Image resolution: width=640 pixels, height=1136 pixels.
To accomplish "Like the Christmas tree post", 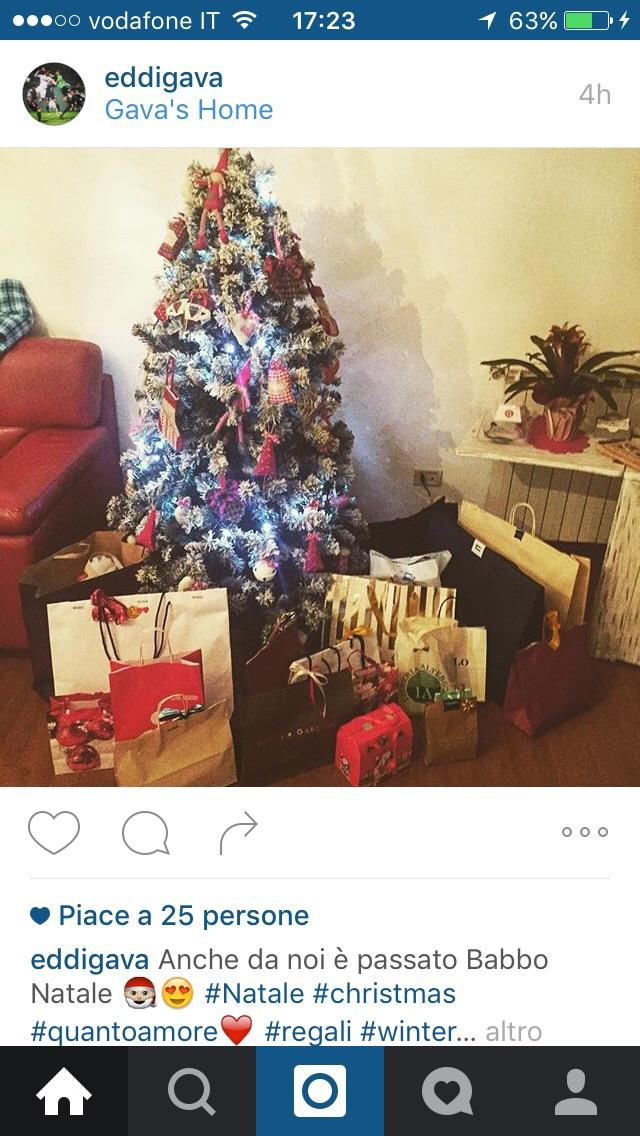I will click(x=54, y=832).
